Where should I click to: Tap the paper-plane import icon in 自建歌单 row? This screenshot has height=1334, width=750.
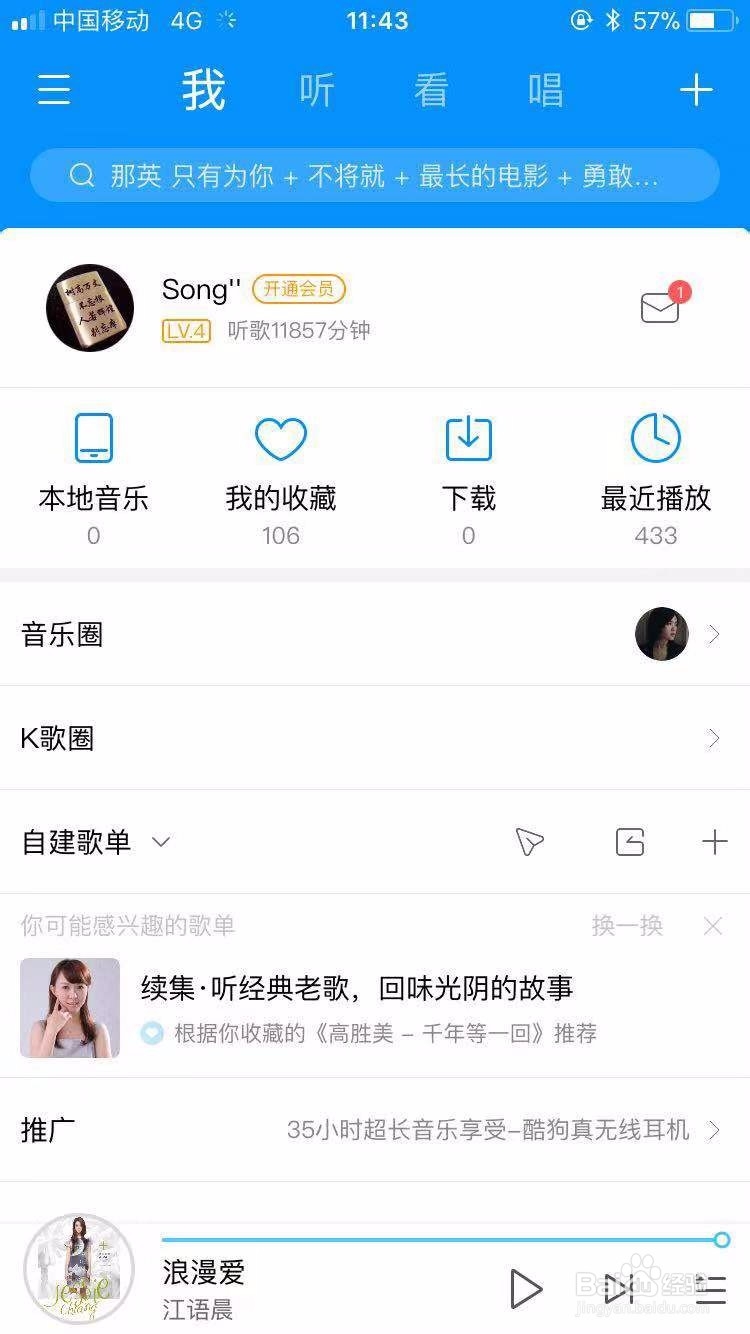(x=529, y=843)
